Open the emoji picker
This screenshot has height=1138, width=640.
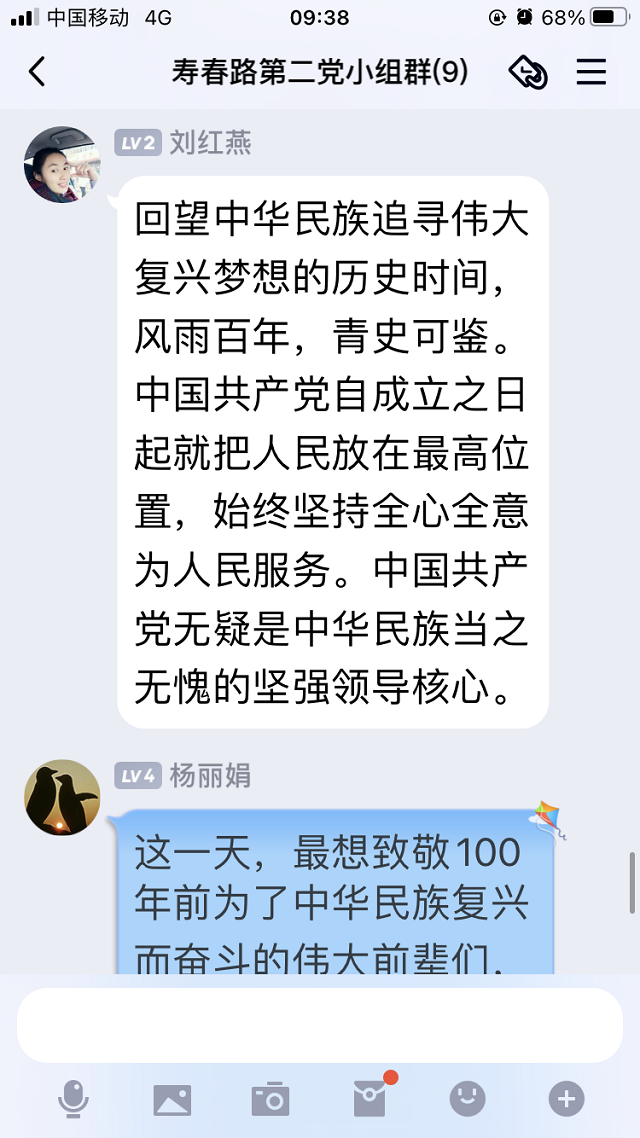pyautogui.click(x=467, y=1100)
